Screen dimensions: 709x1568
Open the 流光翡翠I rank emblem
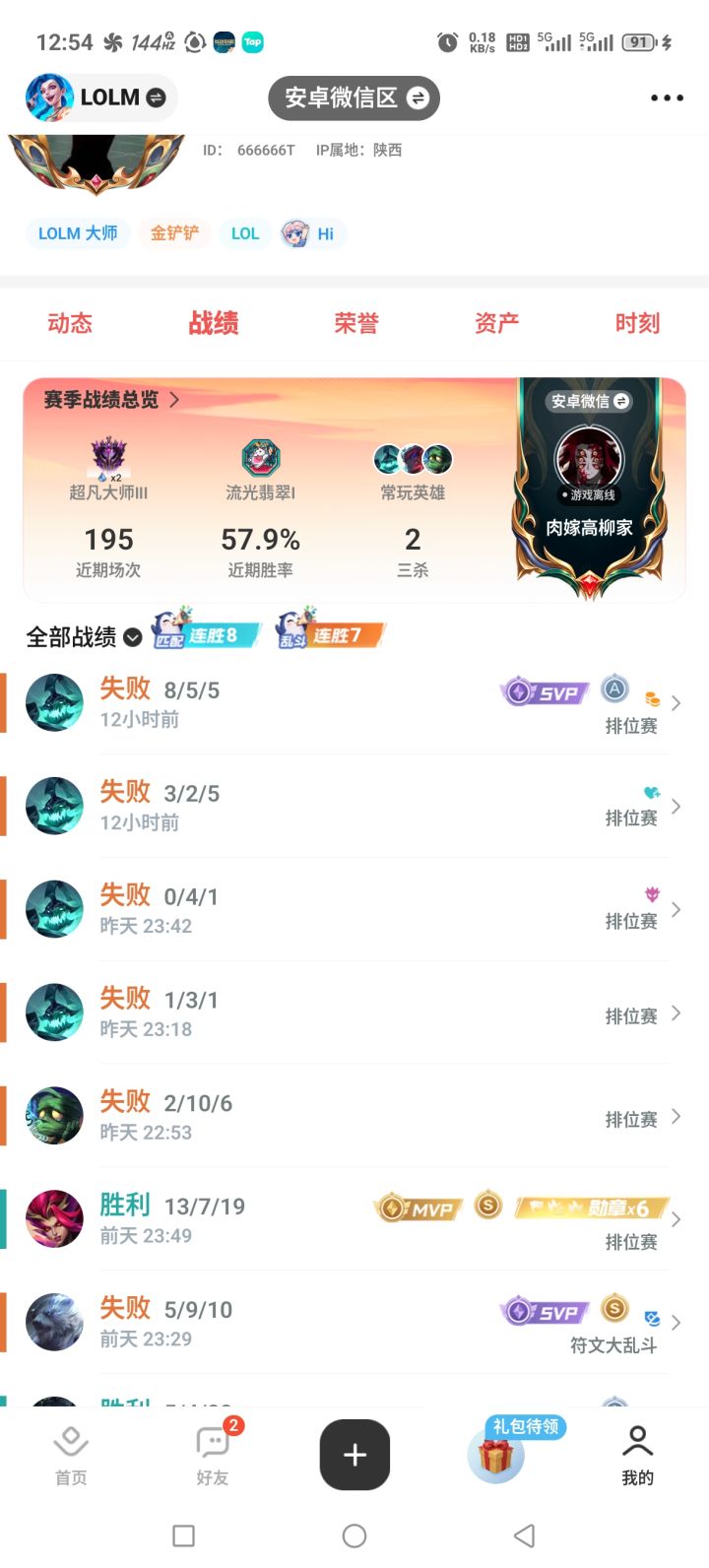260,458
